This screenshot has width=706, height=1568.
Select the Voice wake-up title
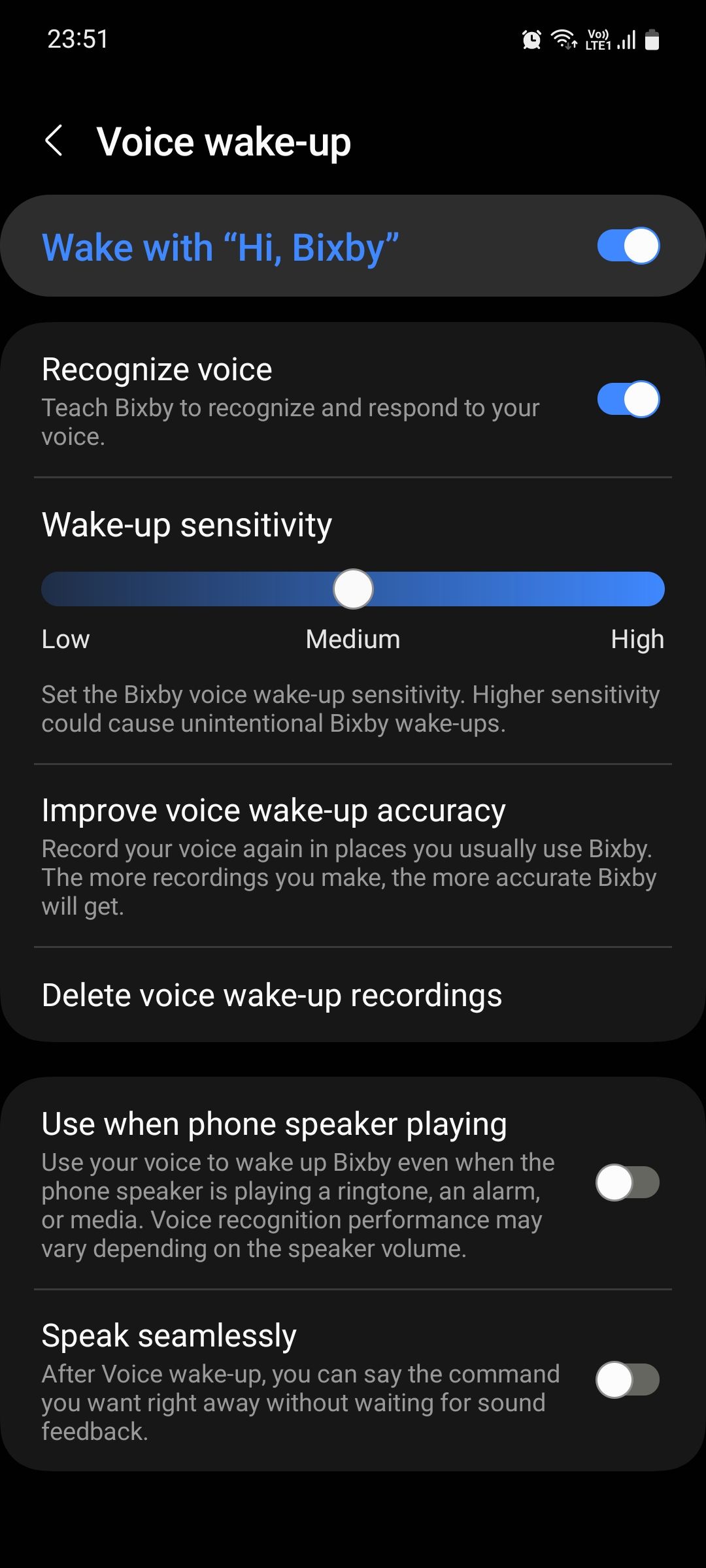coord(224,140)
